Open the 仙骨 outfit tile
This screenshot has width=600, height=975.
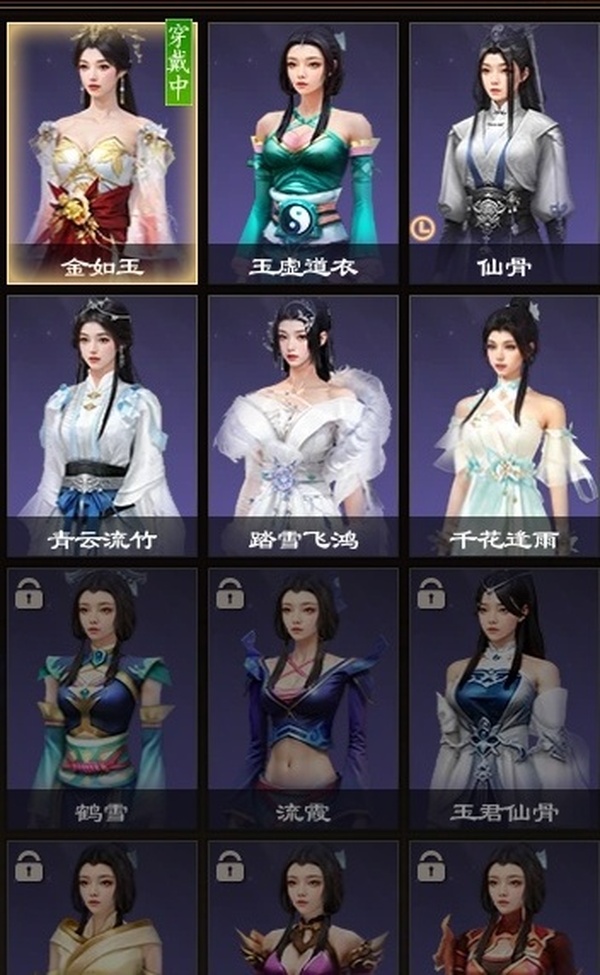click(503, 152)
